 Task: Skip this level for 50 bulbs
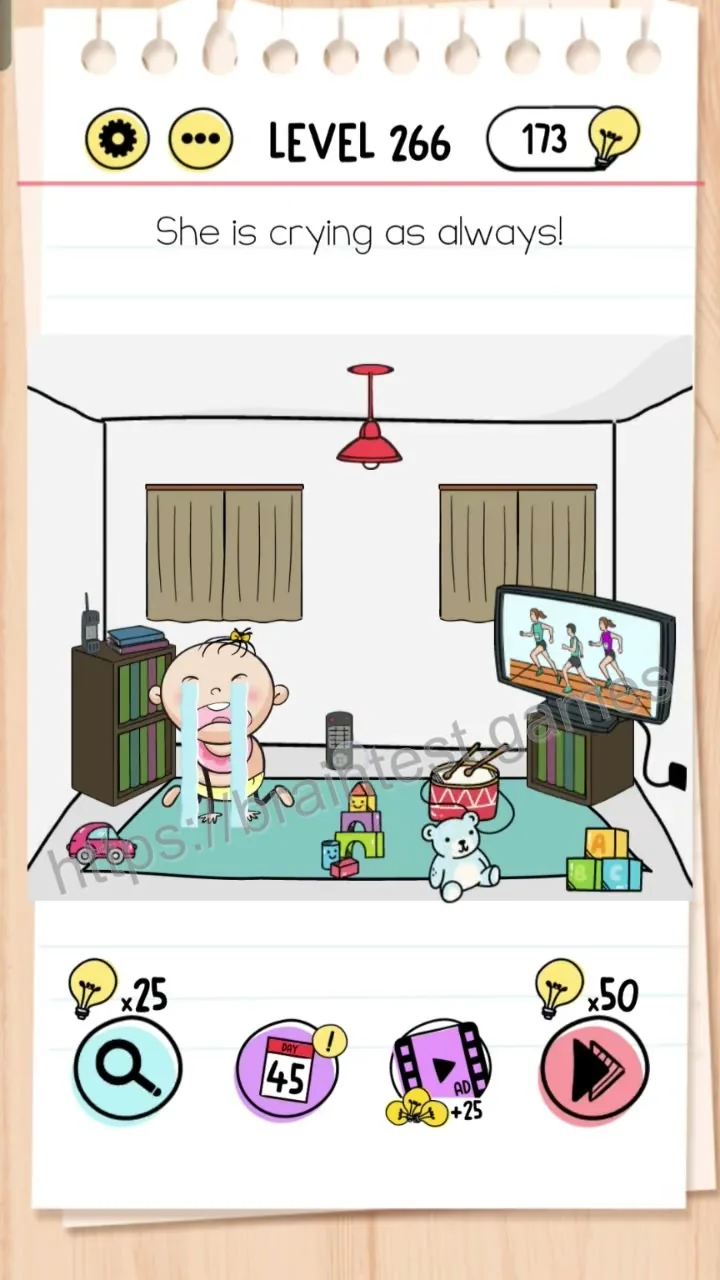pos(595,1067)
